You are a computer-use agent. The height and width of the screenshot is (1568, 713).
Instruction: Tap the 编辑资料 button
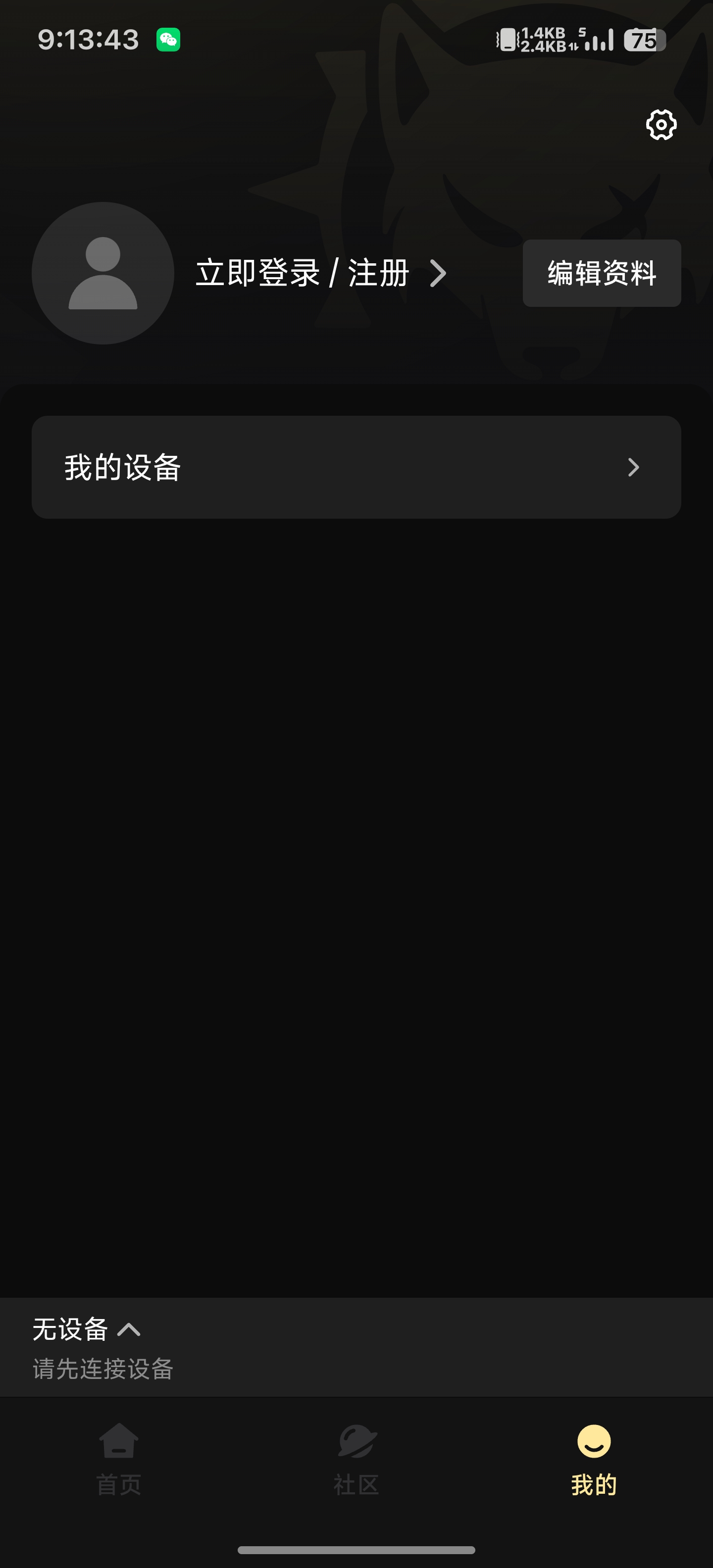coord(601,273)
